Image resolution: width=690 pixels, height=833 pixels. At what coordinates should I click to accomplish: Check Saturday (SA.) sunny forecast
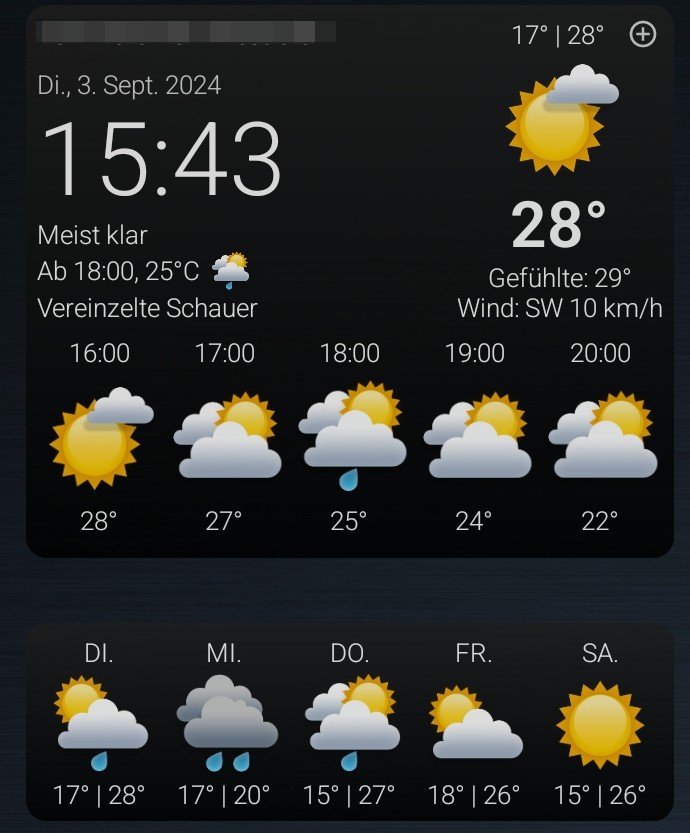coord(600,725)
